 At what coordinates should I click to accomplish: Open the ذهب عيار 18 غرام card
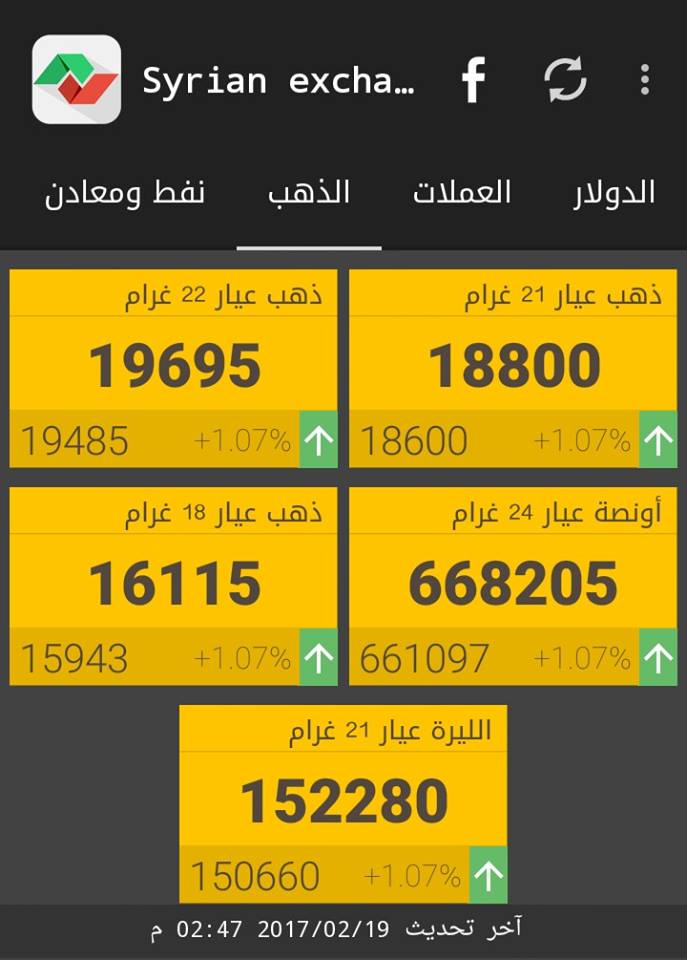pos(174,585)
